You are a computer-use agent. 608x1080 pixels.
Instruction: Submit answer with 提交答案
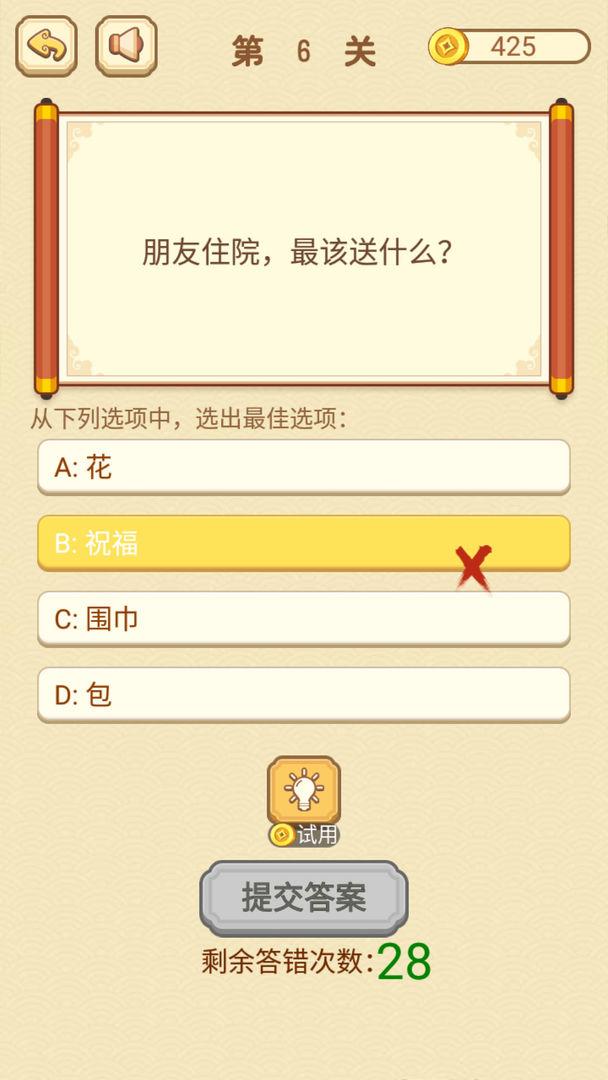pyautogui.click(x=304, y=897)
